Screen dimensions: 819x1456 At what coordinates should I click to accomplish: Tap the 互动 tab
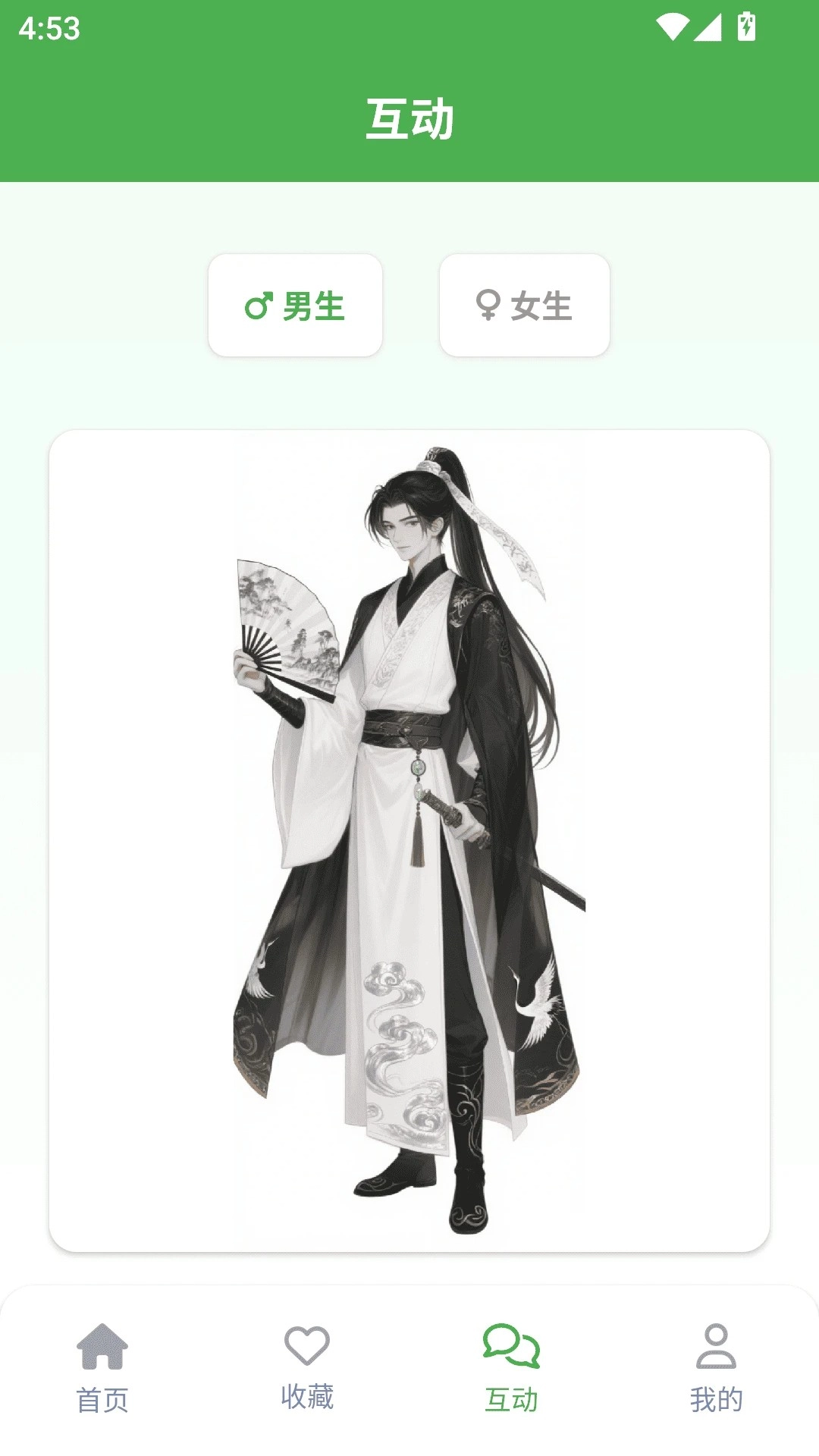point(511,1367)
